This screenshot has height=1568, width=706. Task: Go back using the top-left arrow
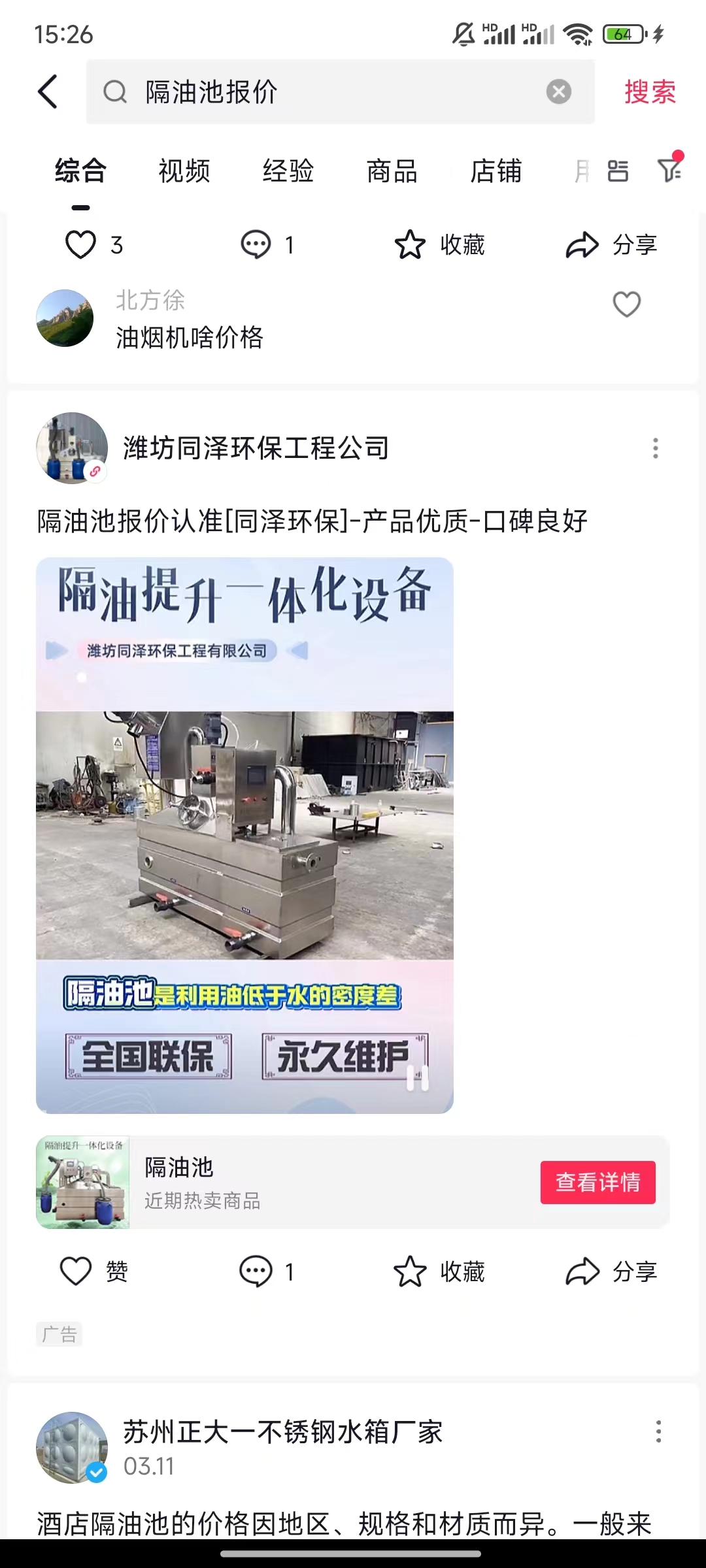[48, 91]
